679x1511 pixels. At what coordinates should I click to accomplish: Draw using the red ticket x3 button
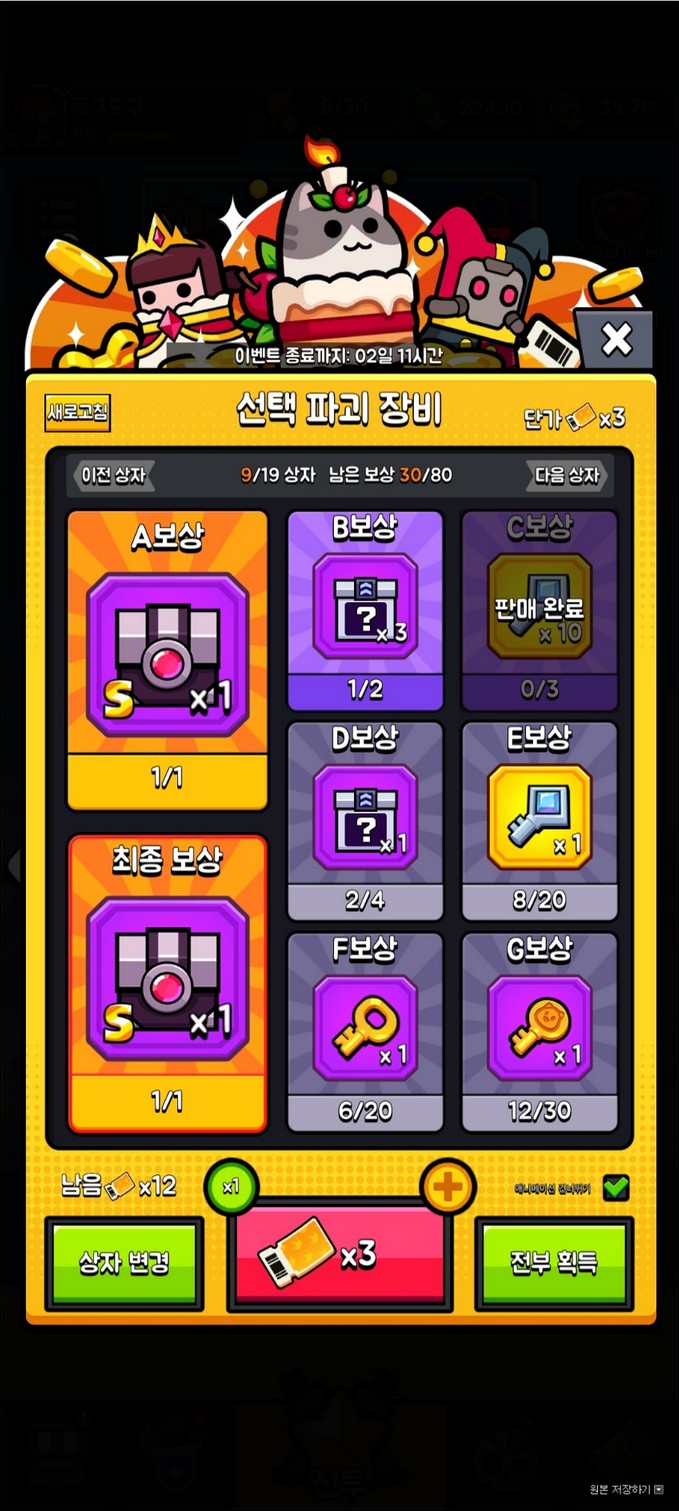pos(339,1256)
